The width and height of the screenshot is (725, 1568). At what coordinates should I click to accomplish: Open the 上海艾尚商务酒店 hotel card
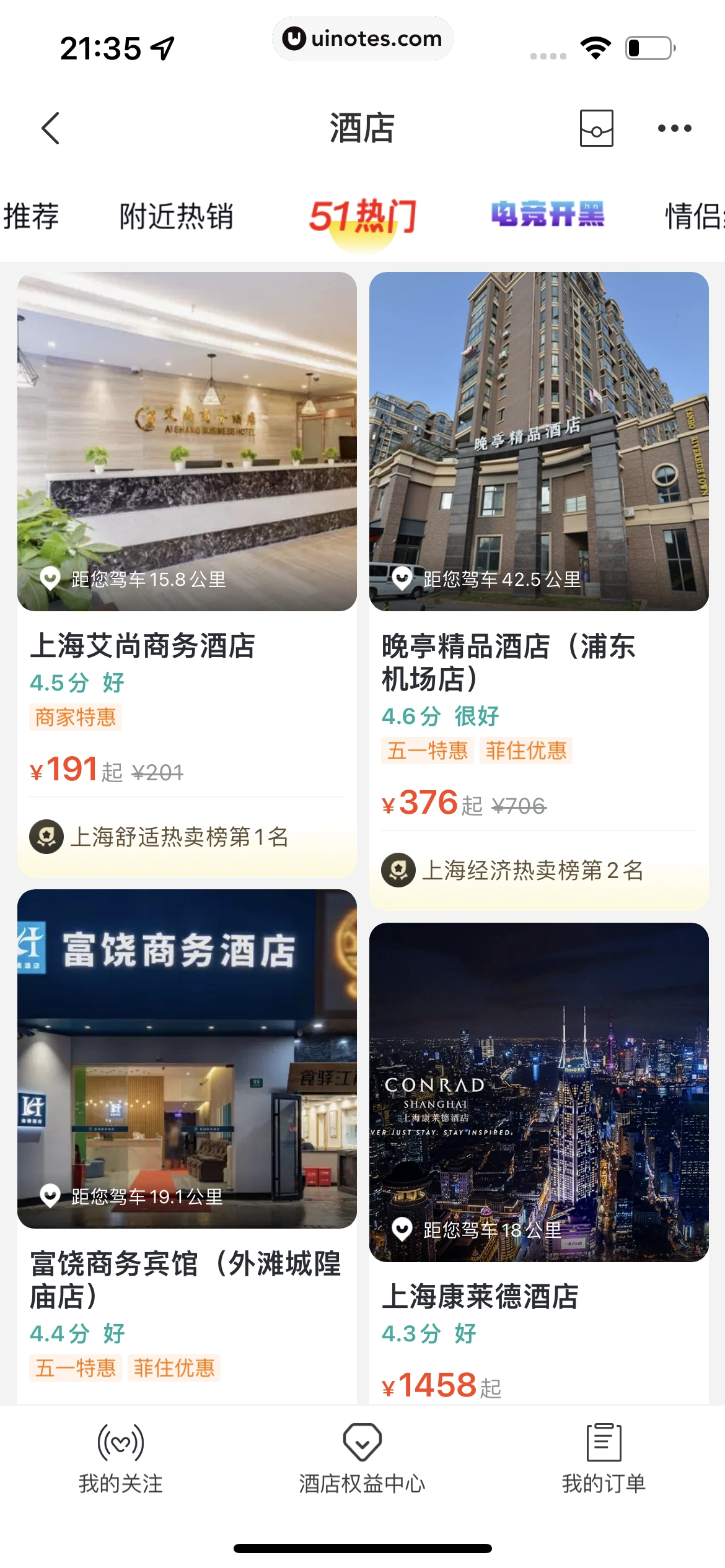[x=187, y=645]
